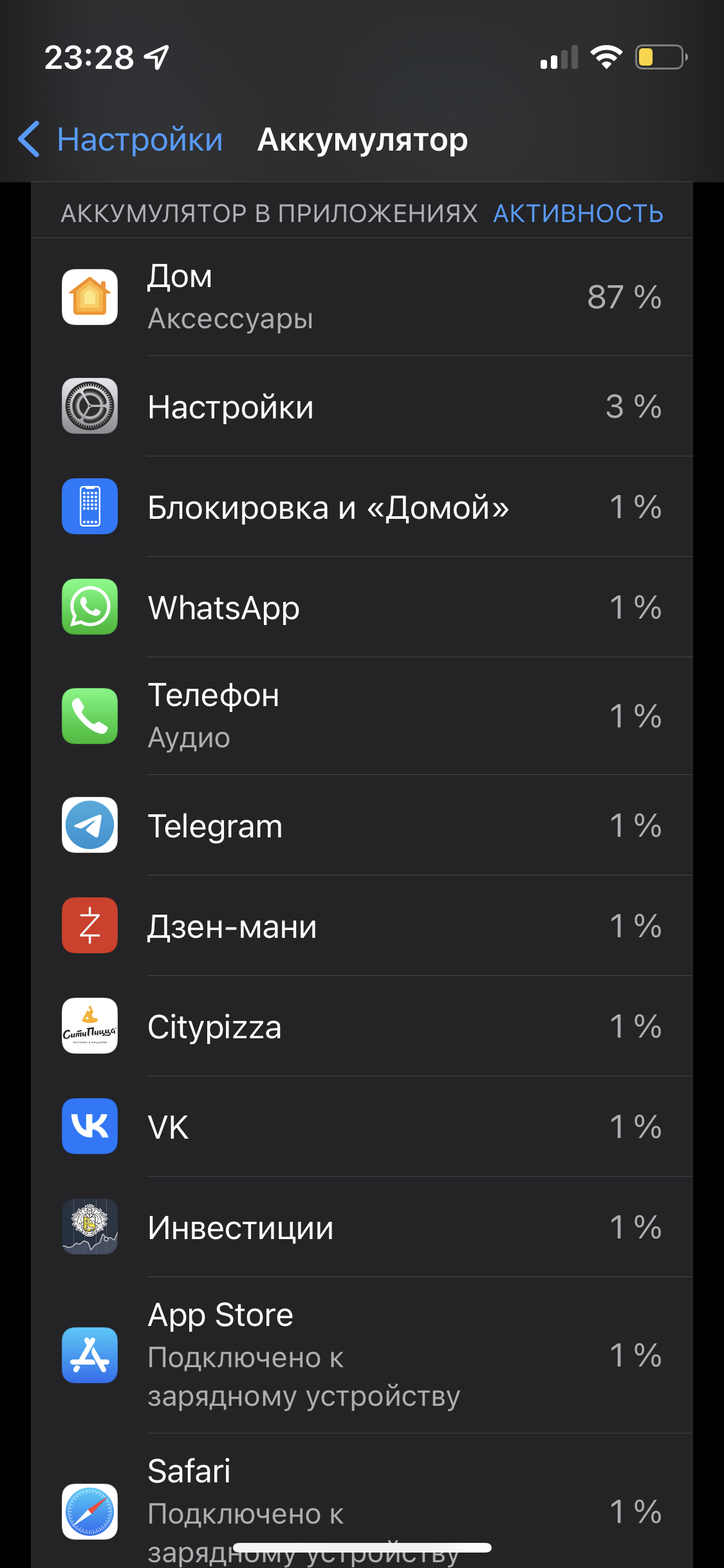Select Блокировка и «Домой» row
Viewport: 724px width, 1568px height.
[362, 507]
